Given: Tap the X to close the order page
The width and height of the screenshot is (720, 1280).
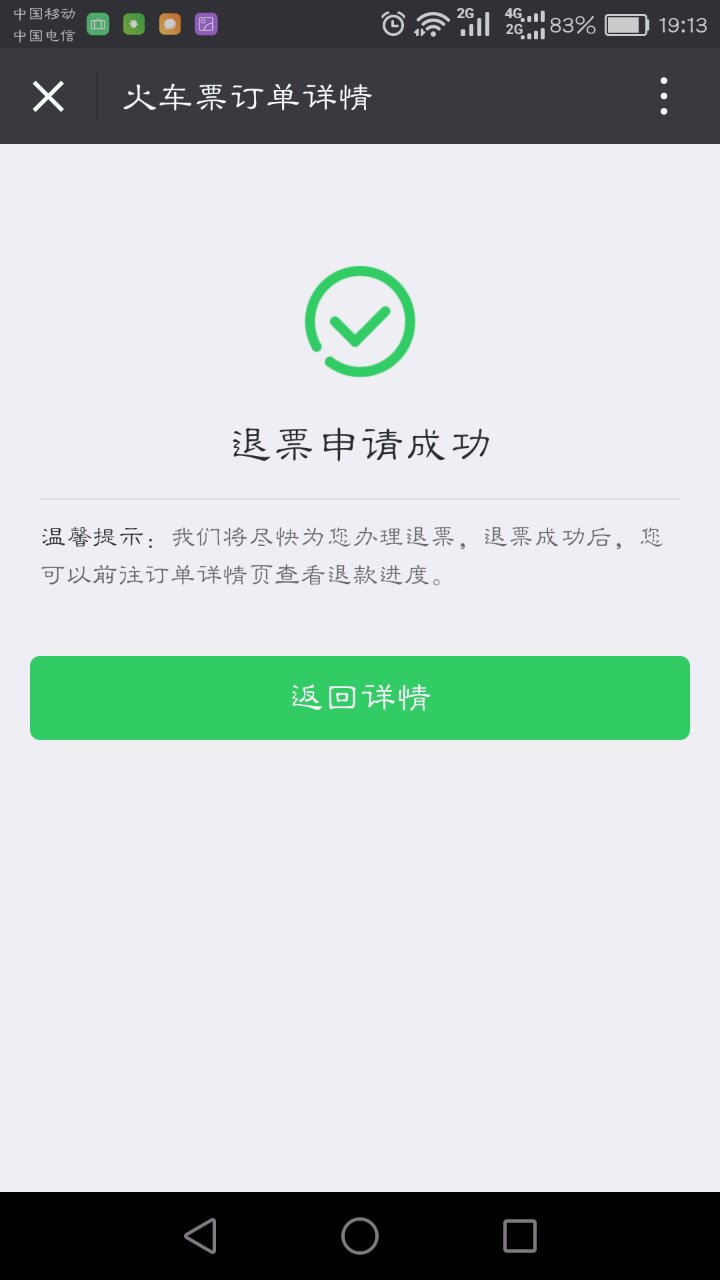Looking at the screenshot, I should pyautogui.click(x=48, y=96).
